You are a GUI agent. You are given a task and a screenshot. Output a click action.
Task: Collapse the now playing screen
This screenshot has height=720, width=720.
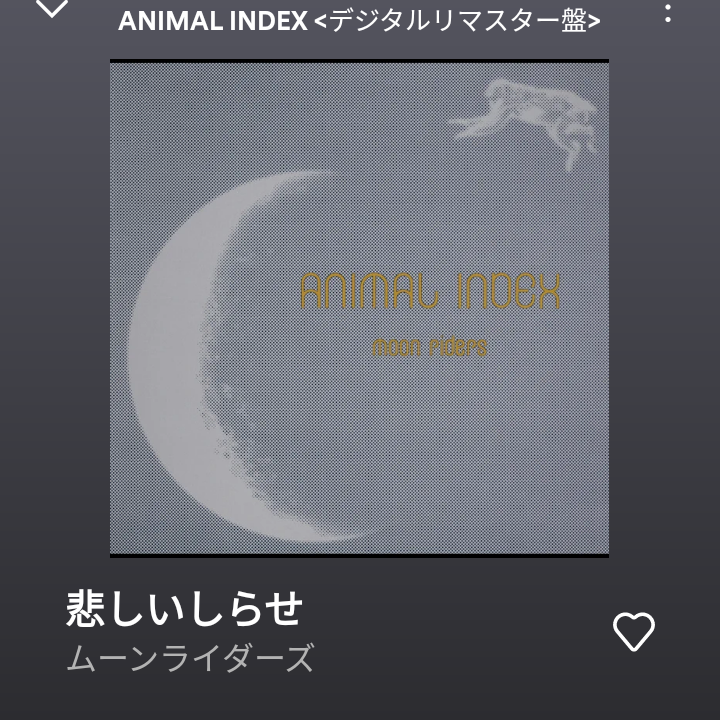pos(51,9)
